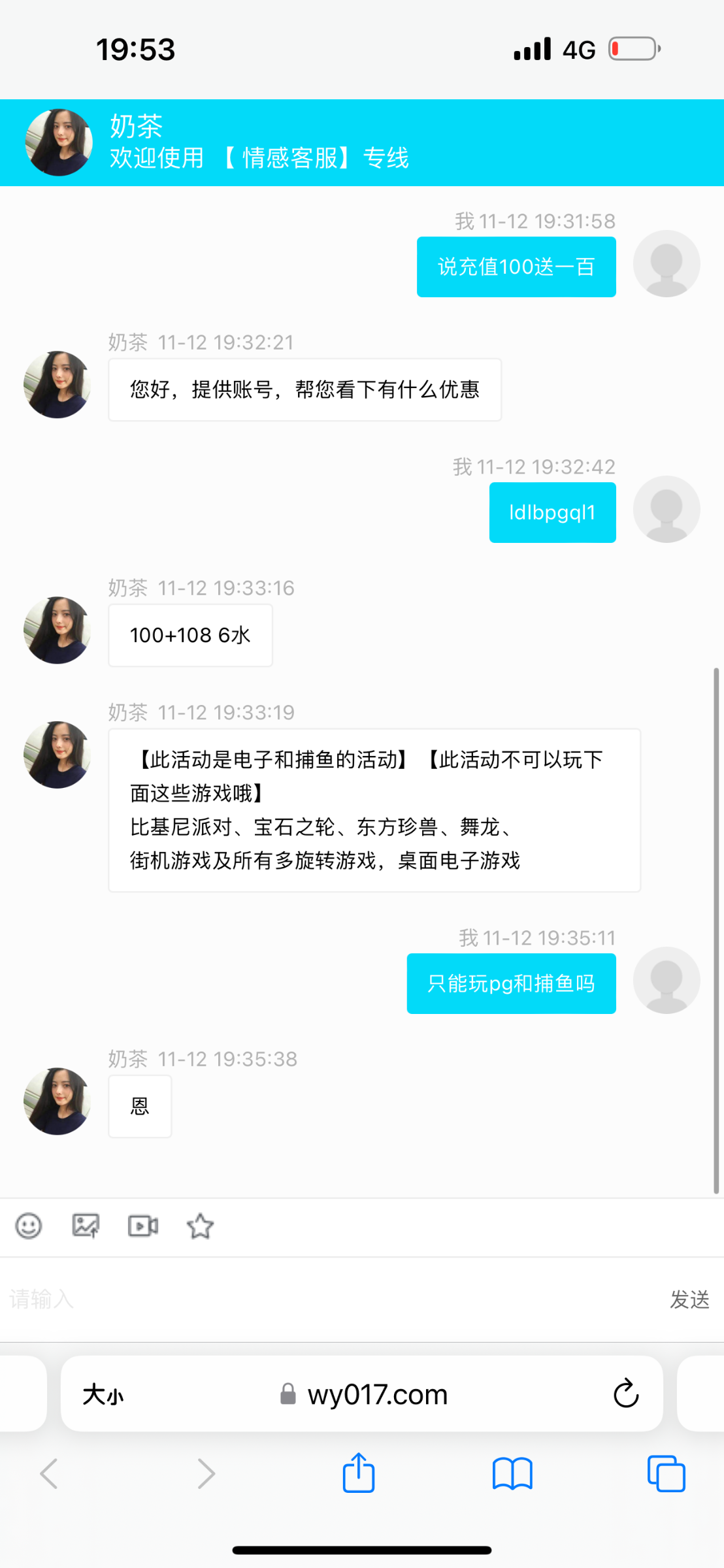Viewport: 724px width, 1568px height.
Task: Attach an image to the chat
Action: tap(86, 1226)
